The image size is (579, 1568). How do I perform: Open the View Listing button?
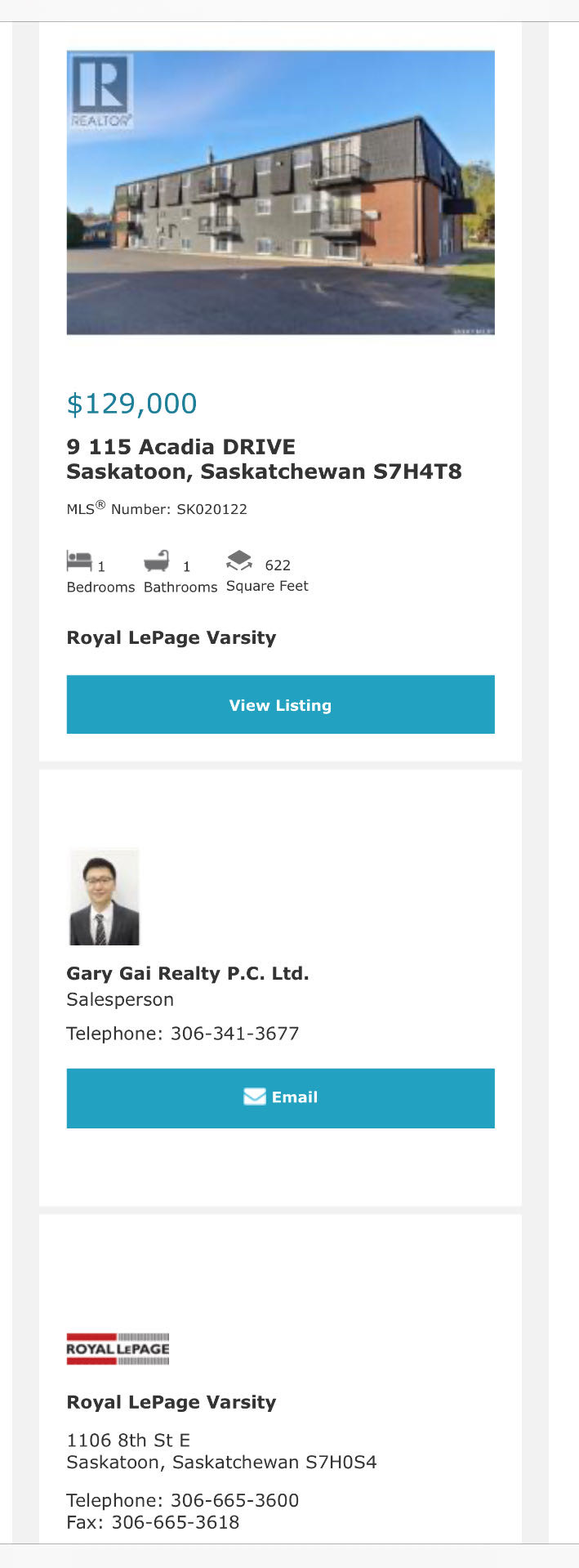pos(280,704)
